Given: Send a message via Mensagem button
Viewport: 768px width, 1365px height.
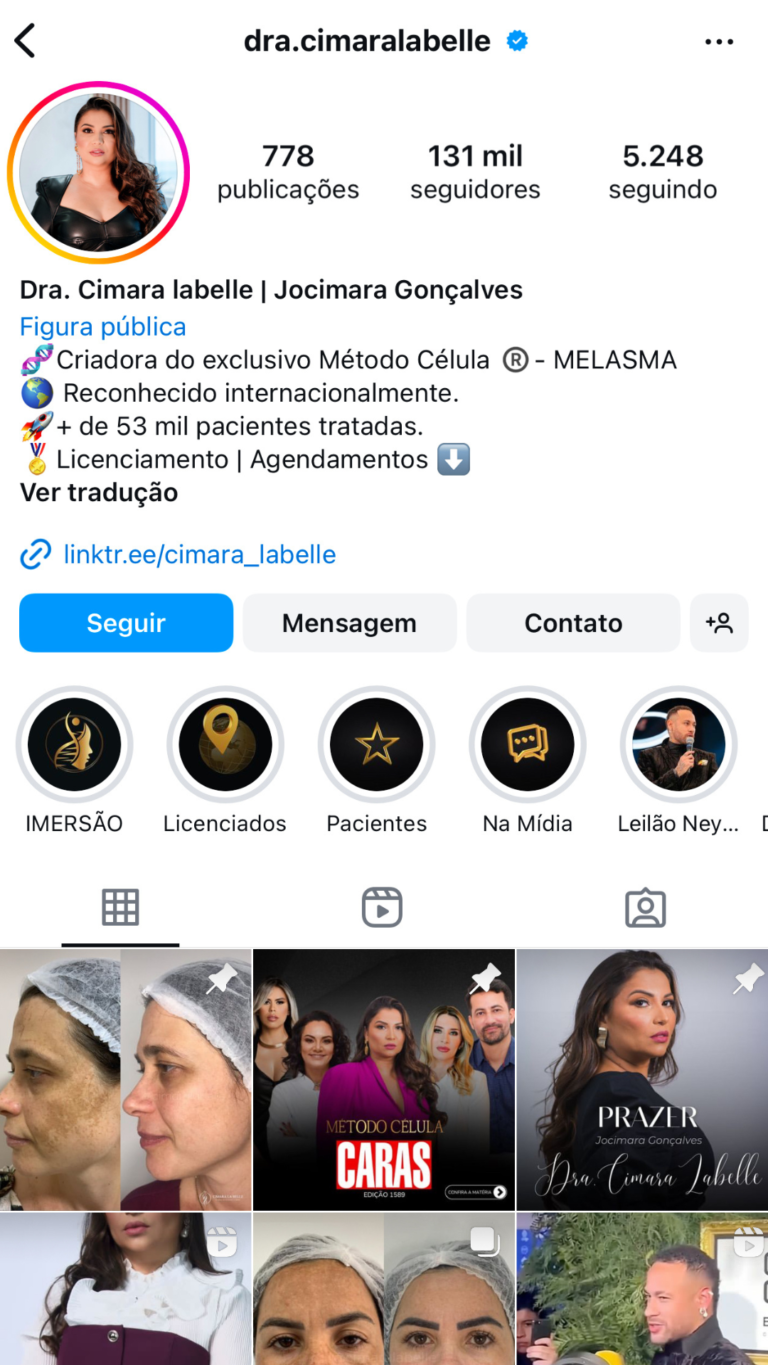Looking at the screenshot, I should tap(349, 623).
